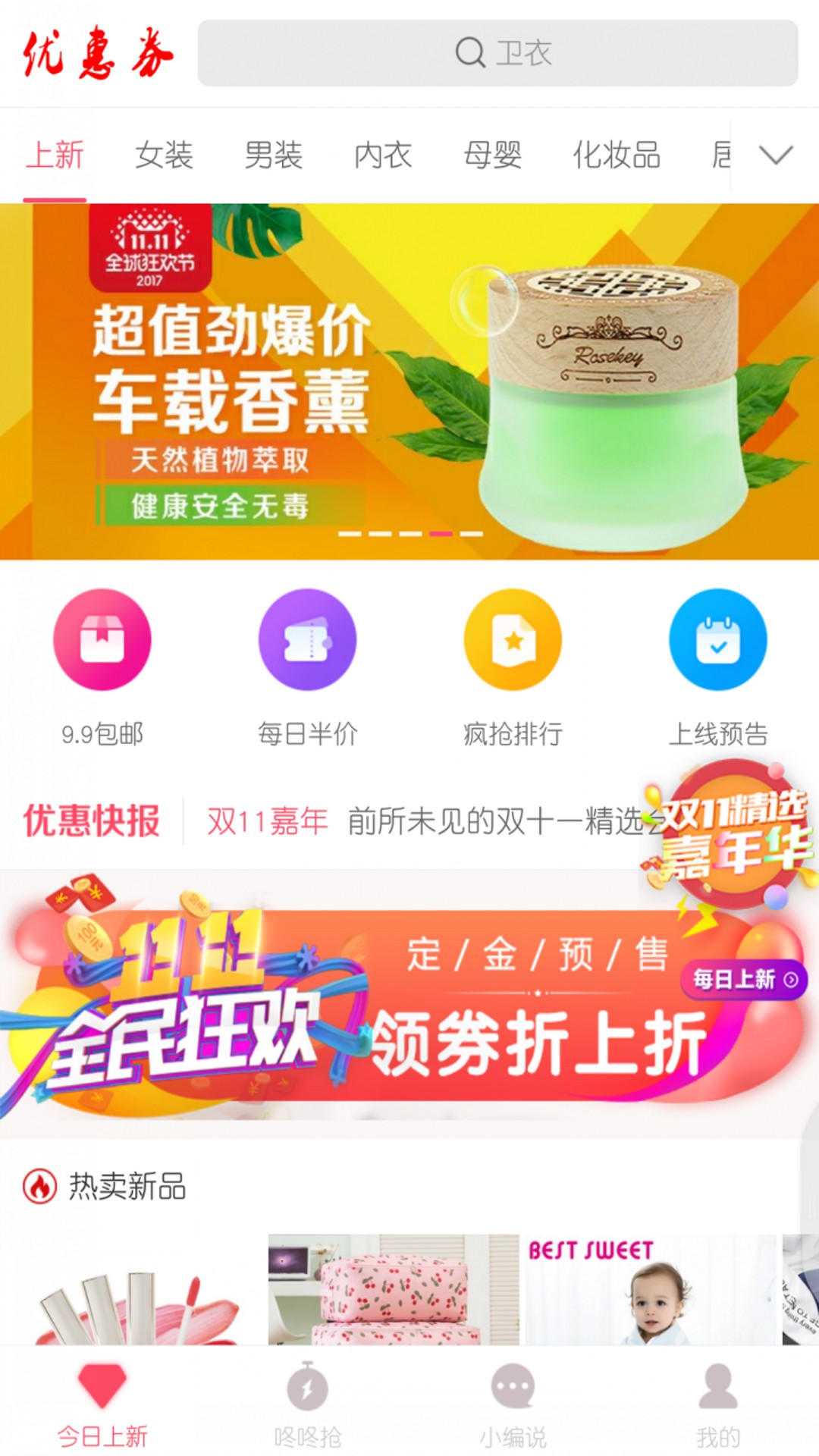Switch to the 咚咚抢 bottom tab
Viewport: 819px width, 1456px height.
(307, 1404)
